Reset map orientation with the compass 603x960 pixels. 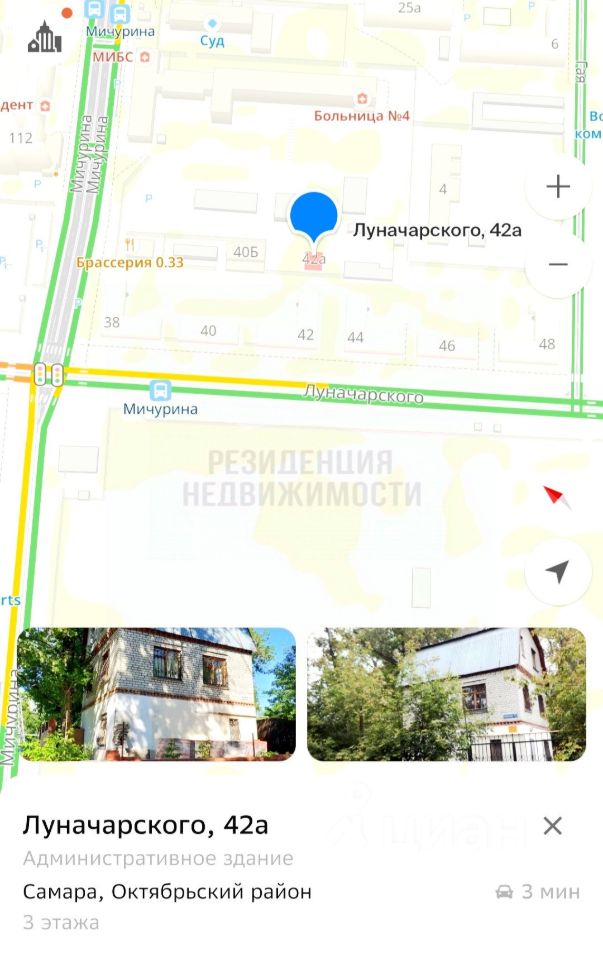point(557,497)
